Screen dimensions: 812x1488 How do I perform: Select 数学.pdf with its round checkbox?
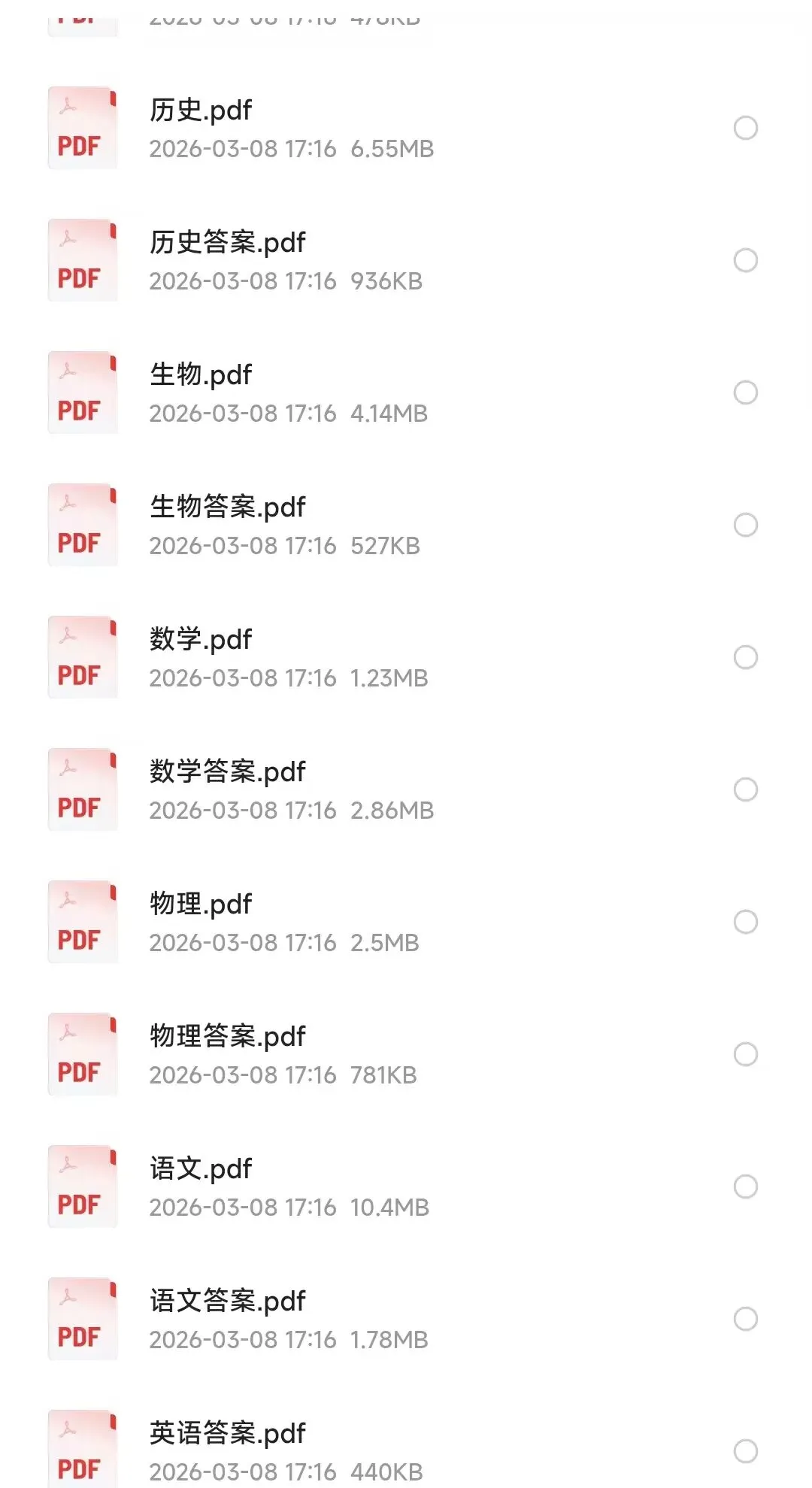(745, 657)
